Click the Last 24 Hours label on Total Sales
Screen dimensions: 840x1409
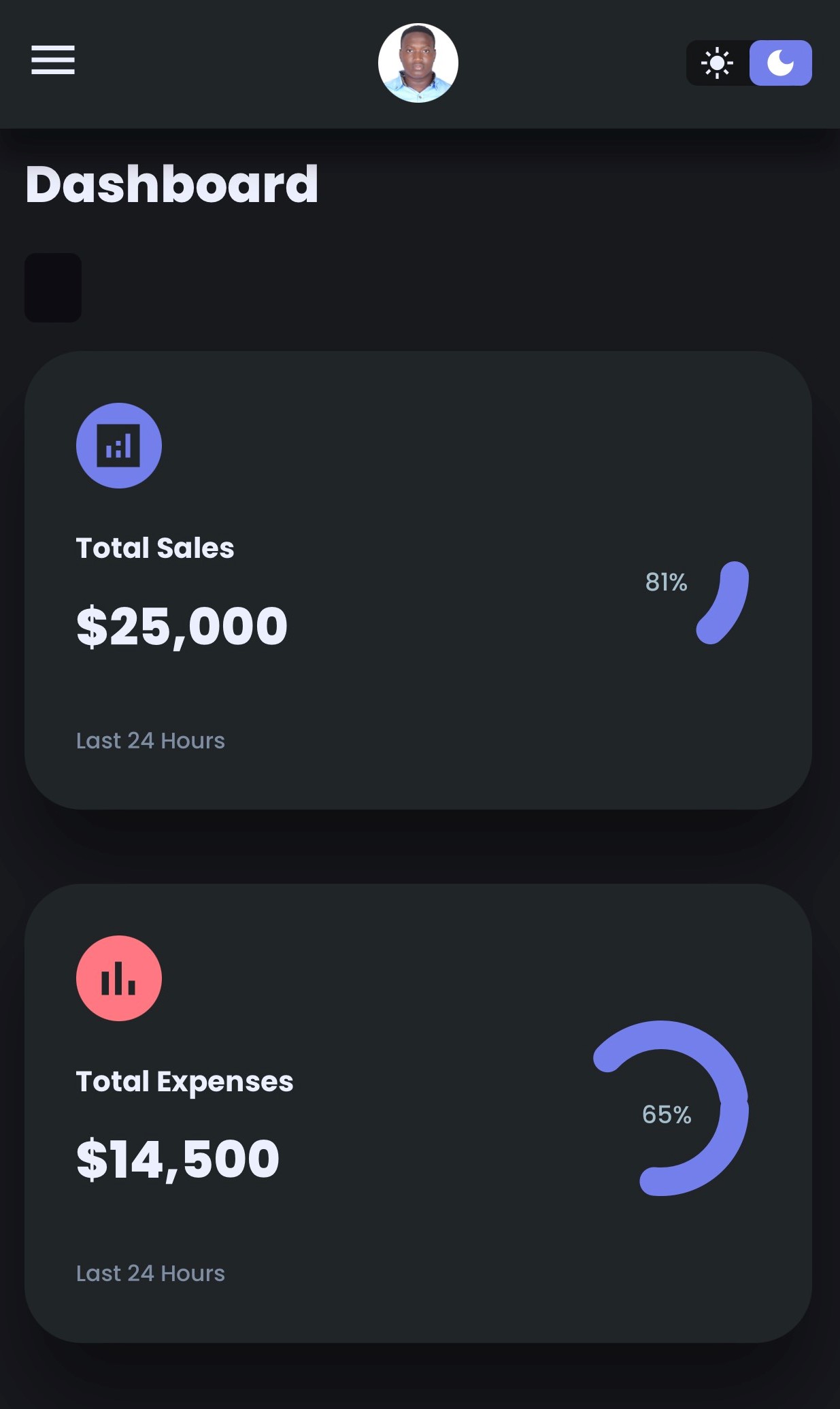click(151, 740)
